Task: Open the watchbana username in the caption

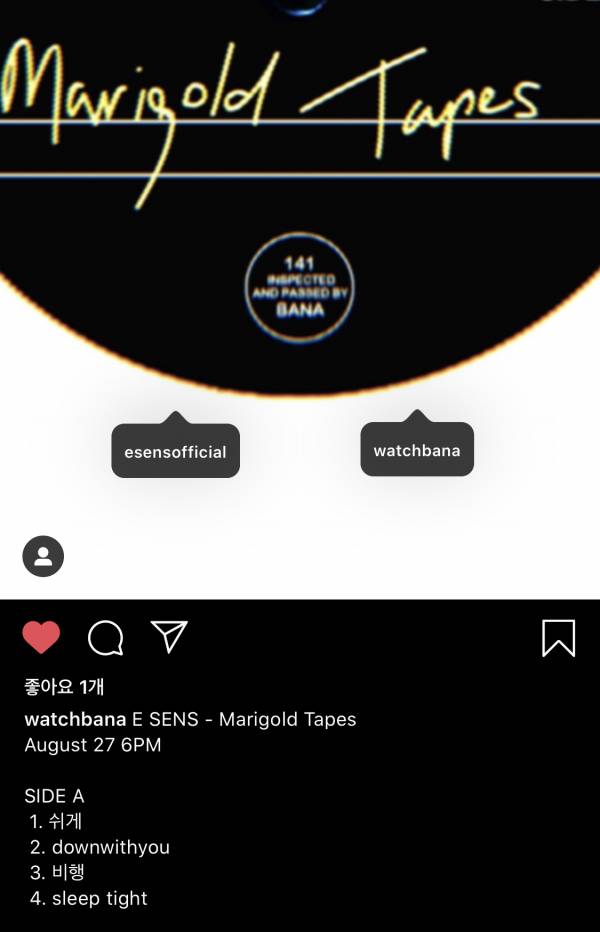Action: tap(75, 720)
